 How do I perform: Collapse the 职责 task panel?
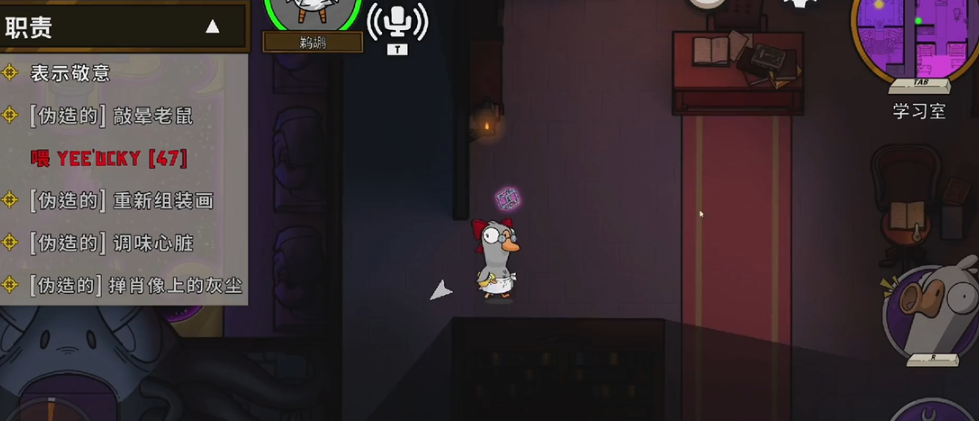[x=212, y=27]
